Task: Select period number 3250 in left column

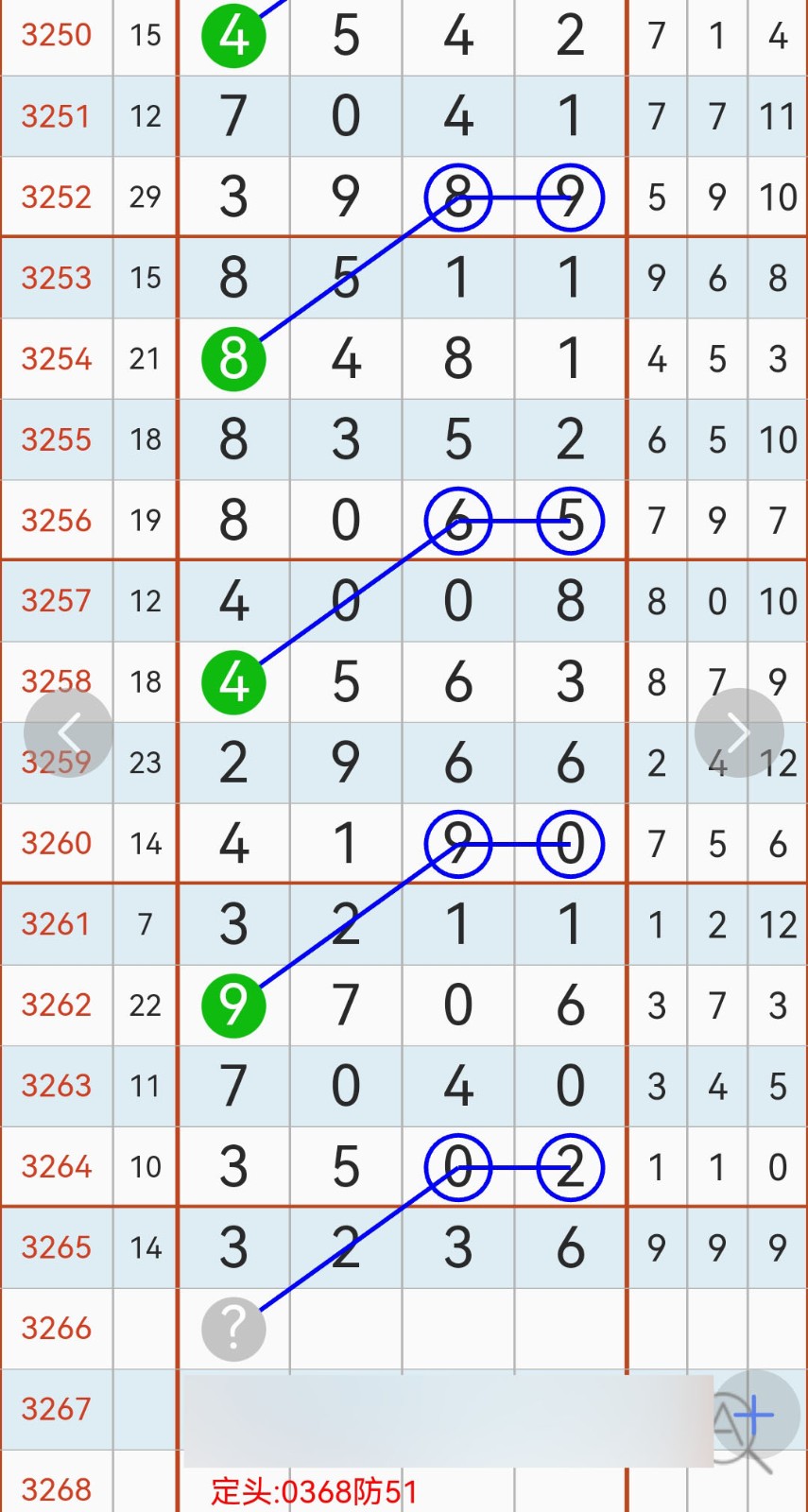Action: coord(56,36)
